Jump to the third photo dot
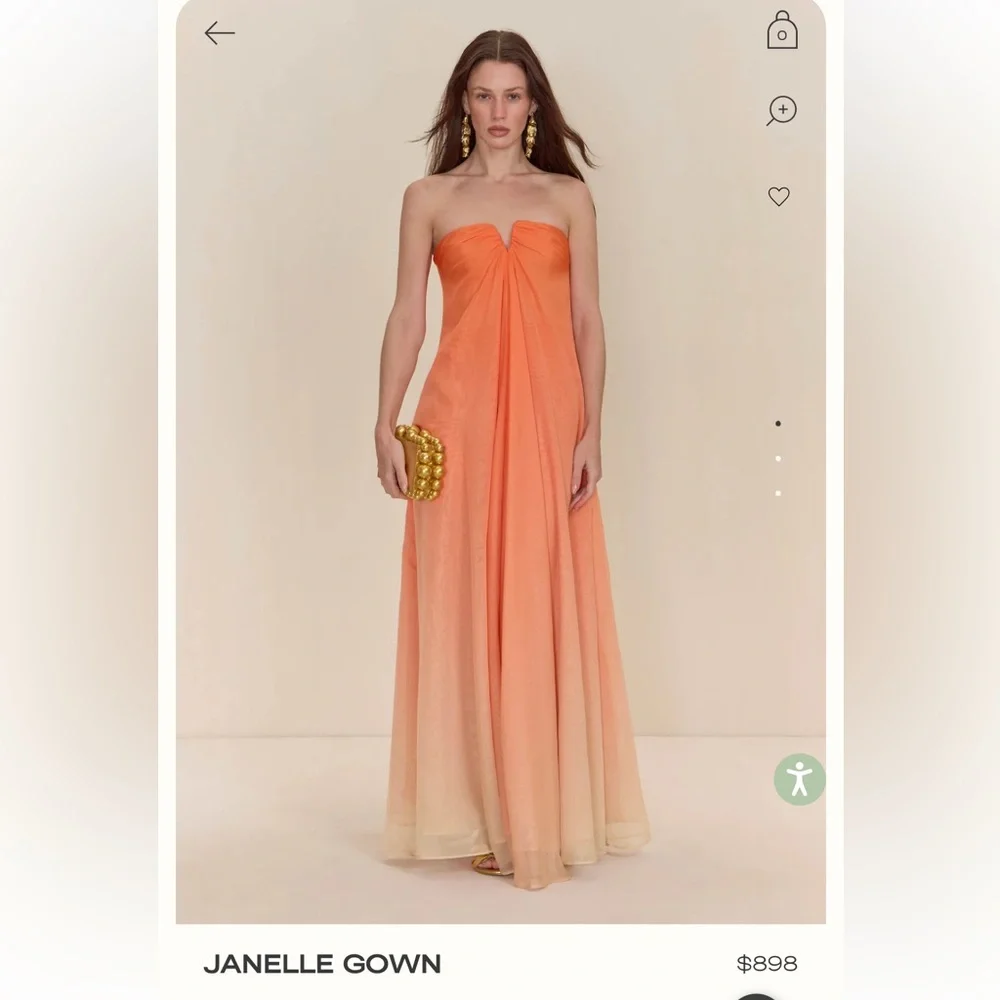This screenshot has height=1000, width=1000. pyautogui.click(x=778, y=493)
